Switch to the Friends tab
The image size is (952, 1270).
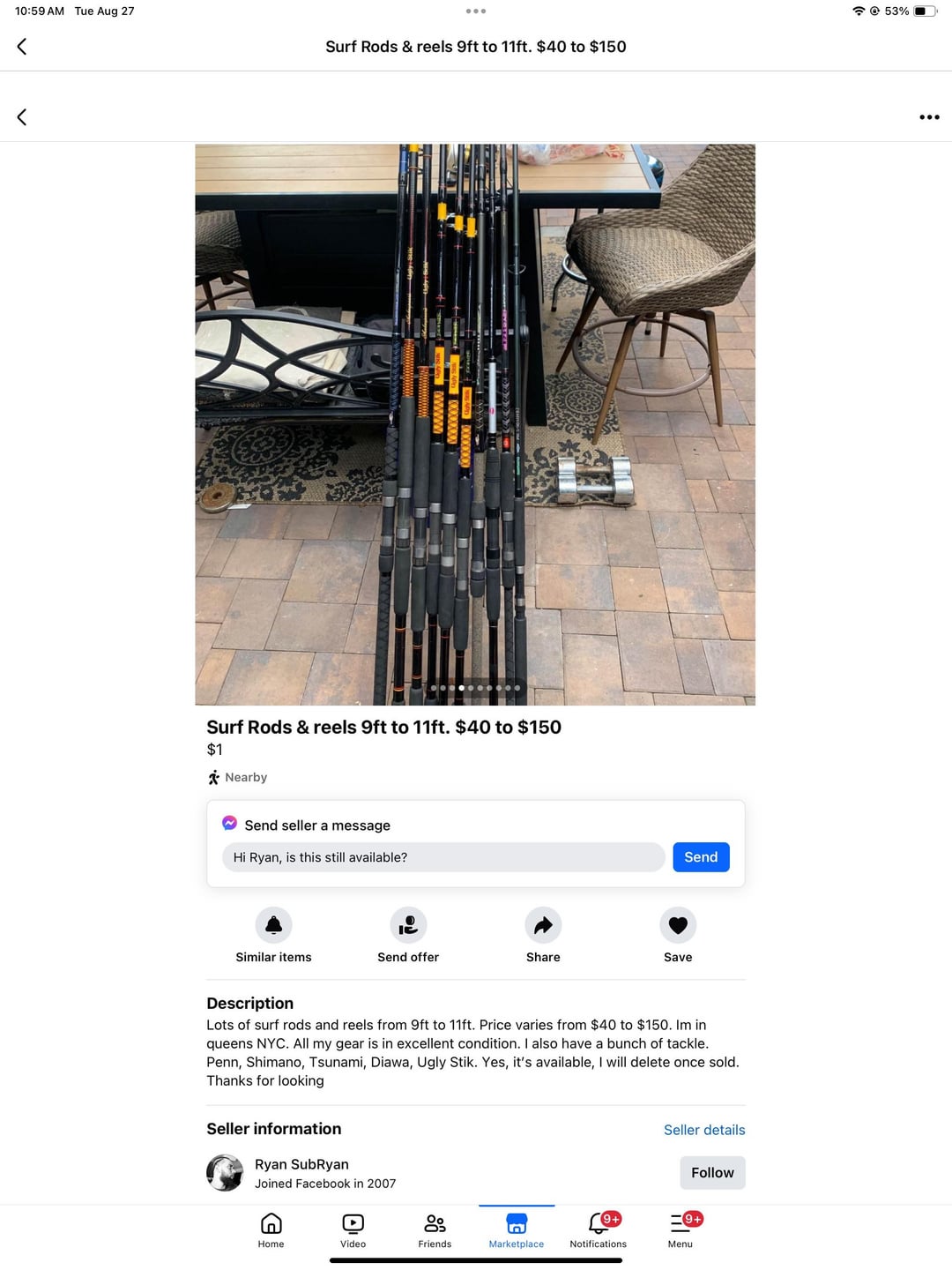[x=435, y=1229]
